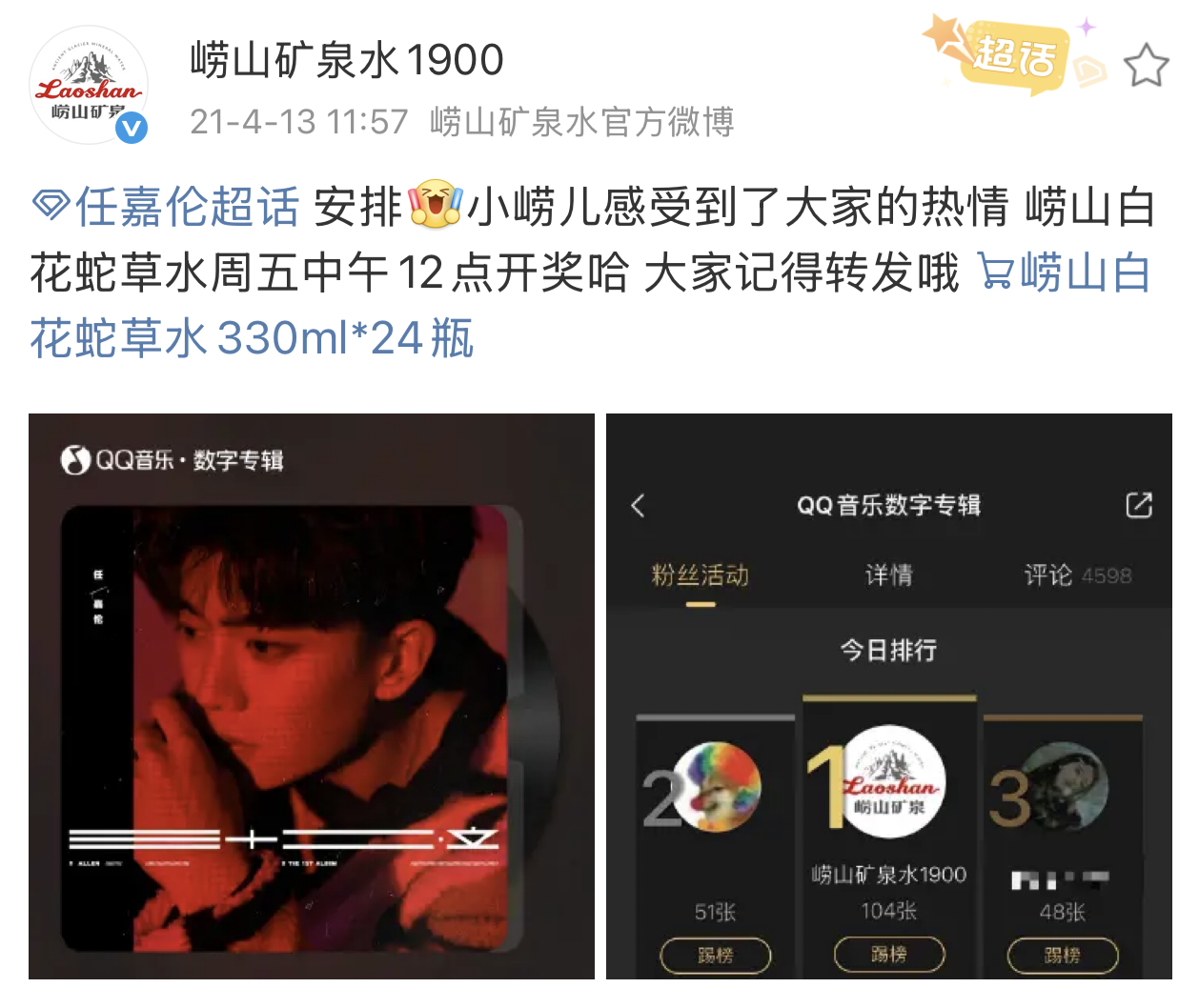The width and height of the screenshot is (1199, 1008).
Task: View the QQ音乐 album cover image
Action: click(x=312, y=696)
